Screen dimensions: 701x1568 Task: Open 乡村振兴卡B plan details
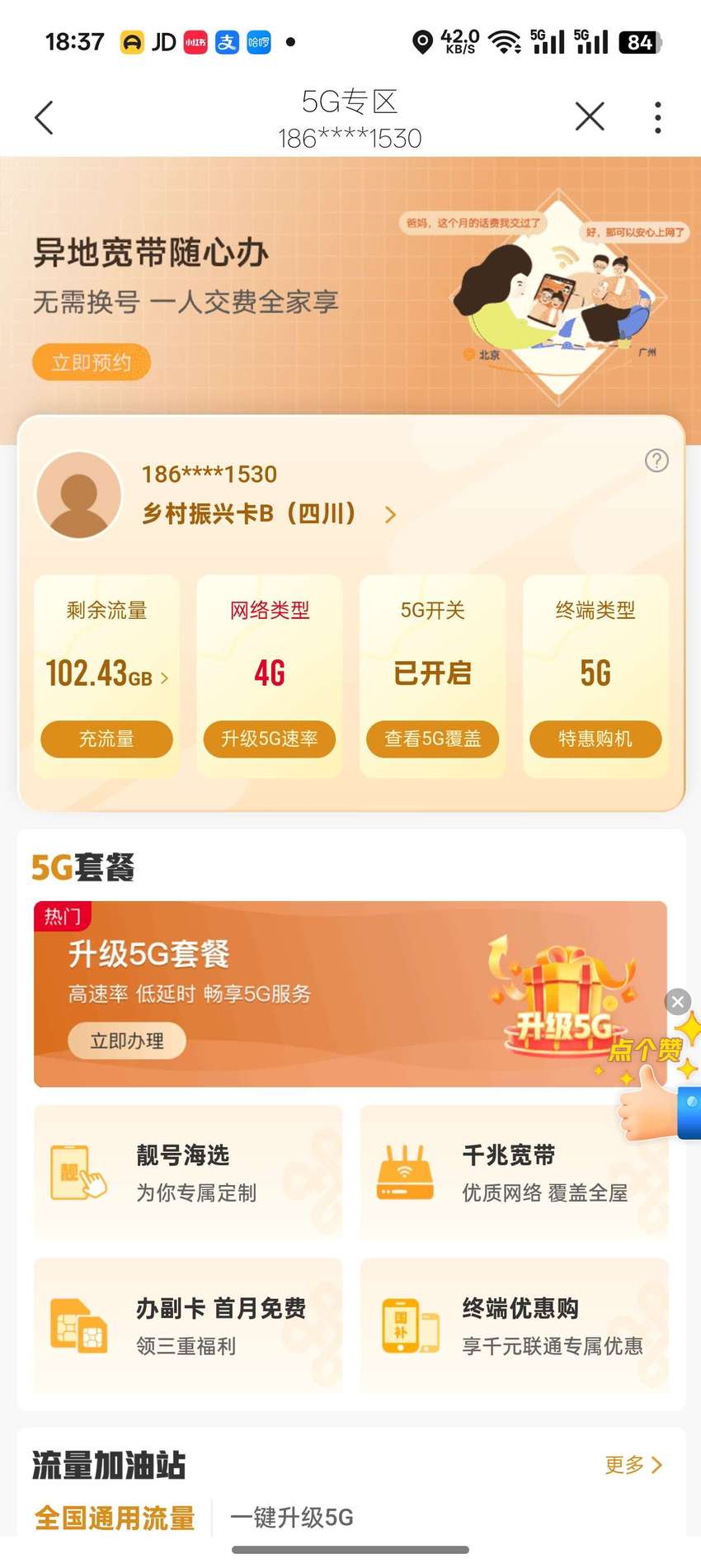[269, 514]
